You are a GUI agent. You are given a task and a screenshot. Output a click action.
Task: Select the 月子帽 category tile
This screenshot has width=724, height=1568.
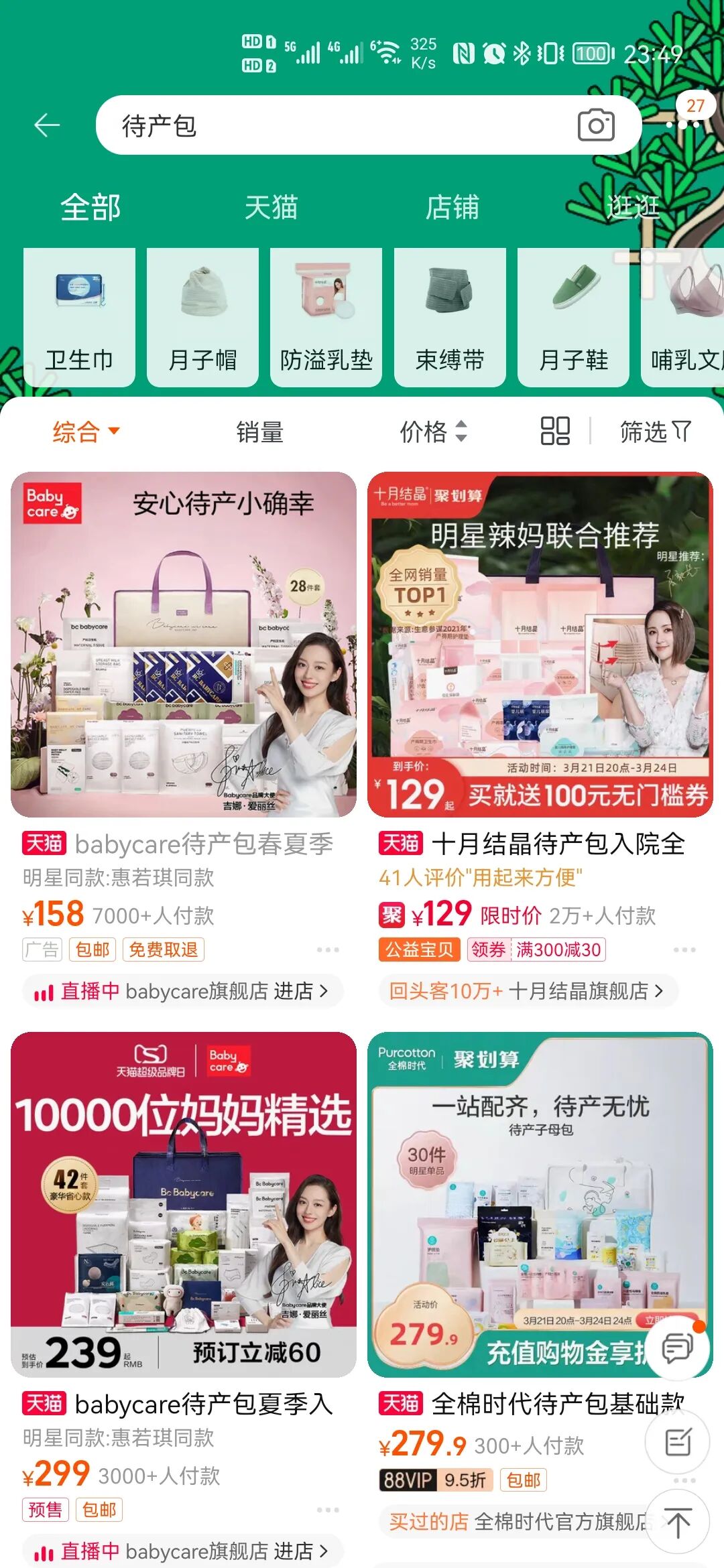pos(202,317)
